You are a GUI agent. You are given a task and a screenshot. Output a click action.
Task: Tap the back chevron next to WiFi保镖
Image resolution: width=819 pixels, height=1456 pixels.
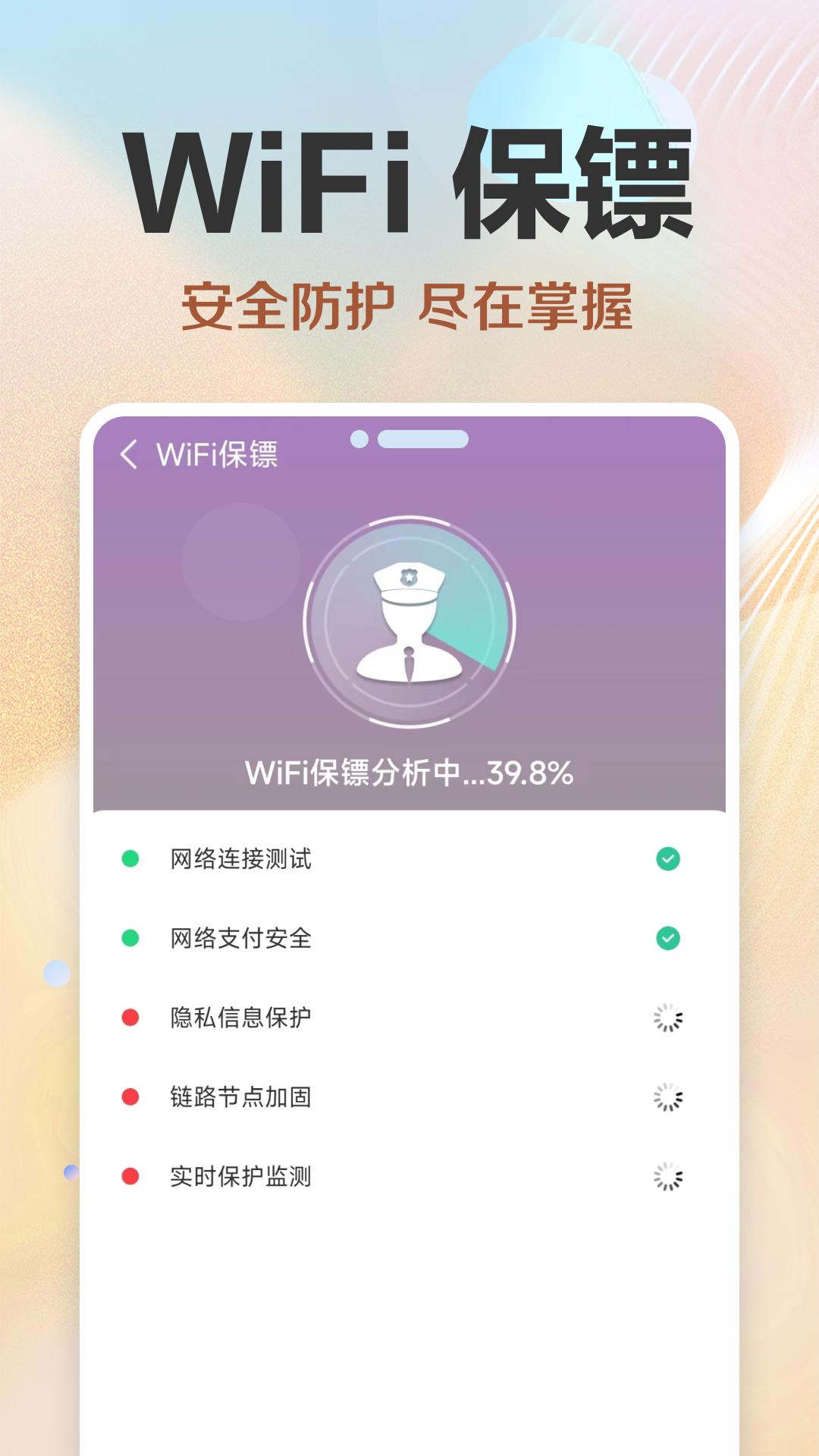click(x=129, y=455)
